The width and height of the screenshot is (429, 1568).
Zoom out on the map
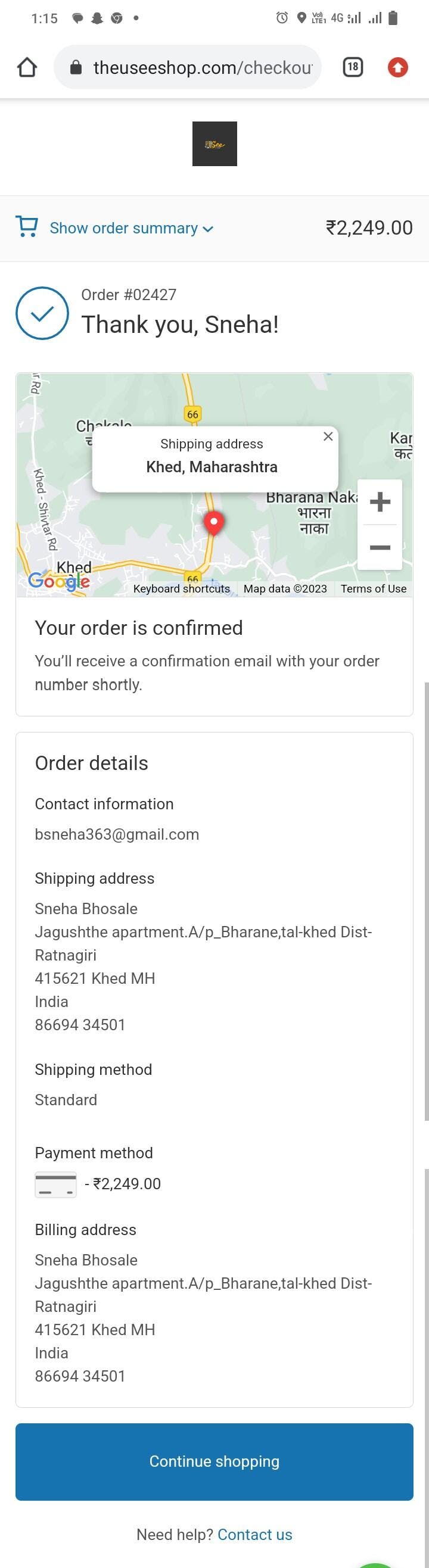pyautogui.click(x=380, y=547)
